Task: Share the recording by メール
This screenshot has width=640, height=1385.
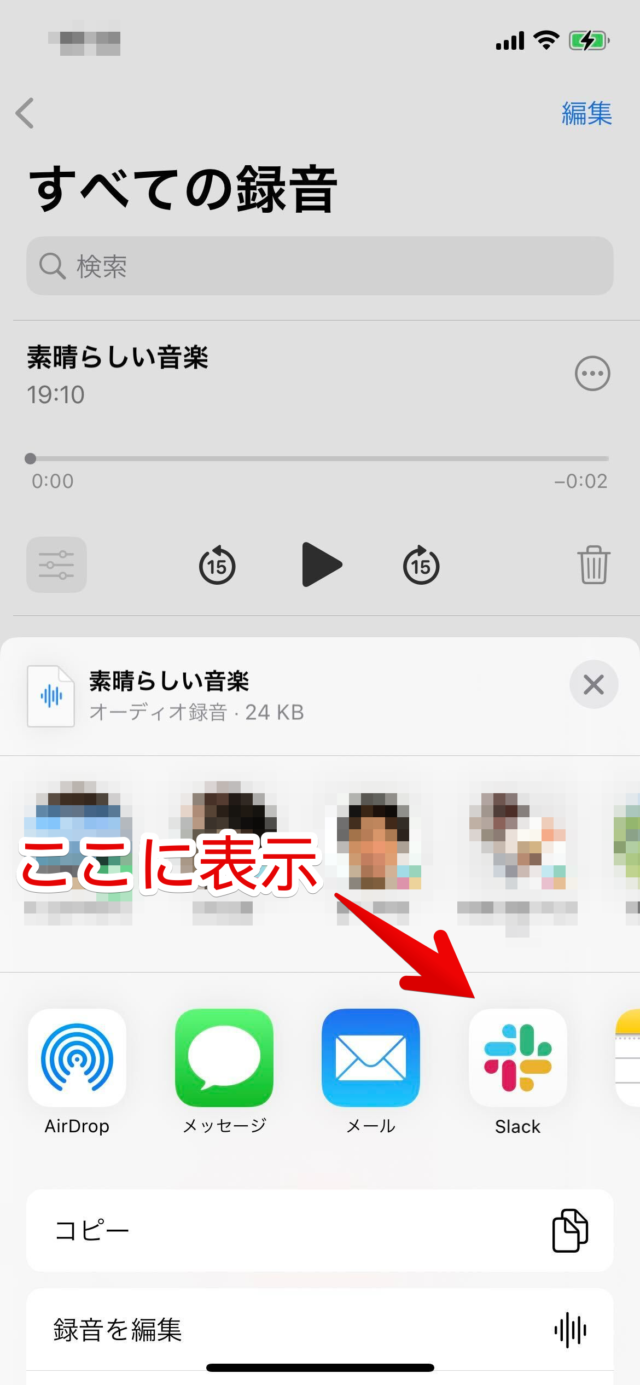Action: [x=371, y=1058]
